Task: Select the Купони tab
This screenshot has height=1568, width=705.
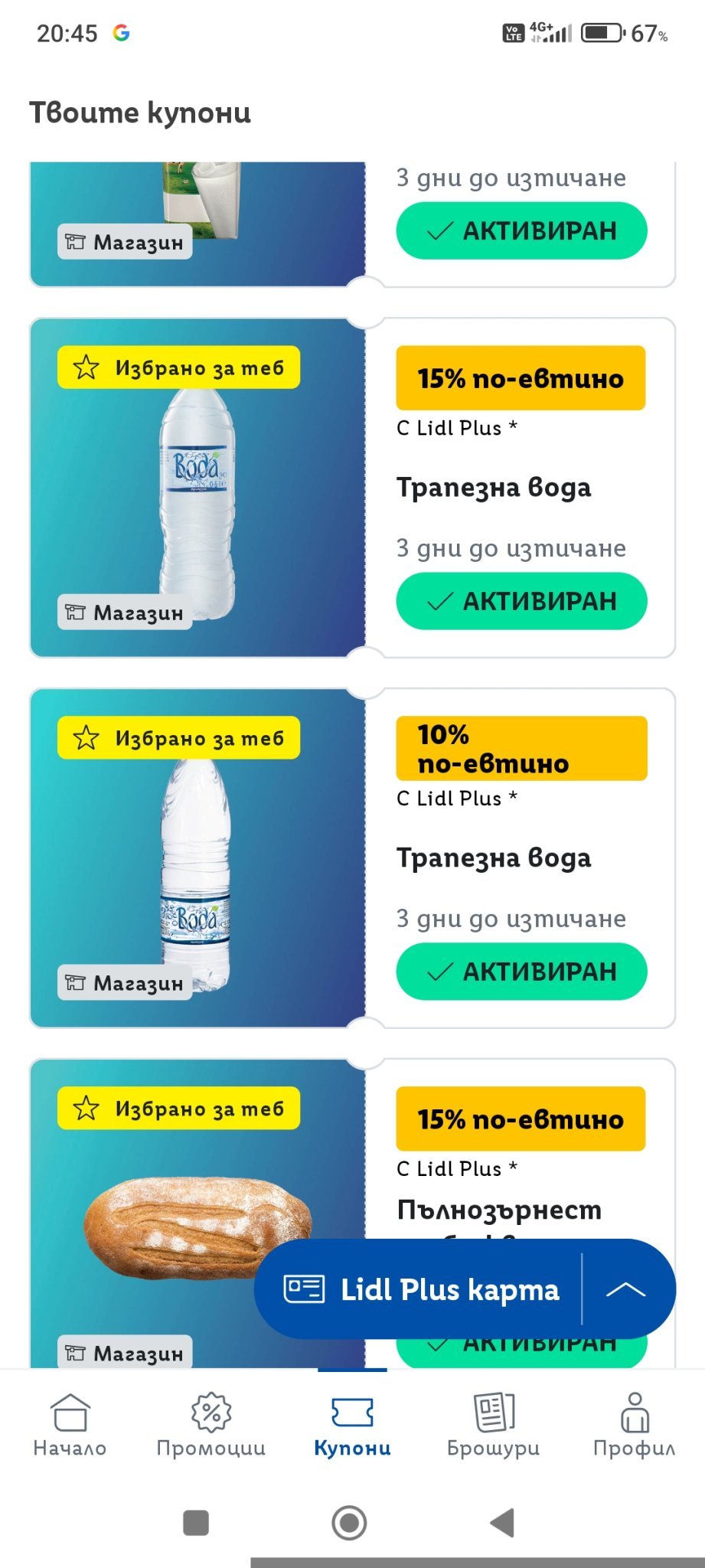Action: click(x=352, y=1424)
